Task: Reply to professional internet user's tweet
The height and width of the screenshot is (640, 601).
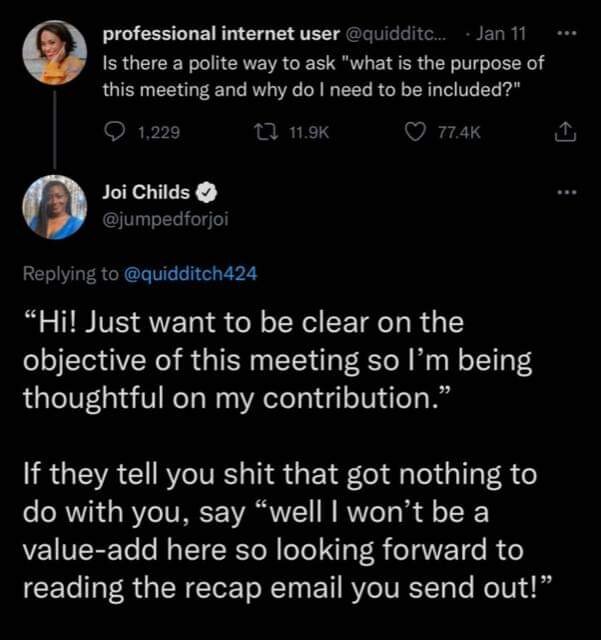Action: point(115,128)
